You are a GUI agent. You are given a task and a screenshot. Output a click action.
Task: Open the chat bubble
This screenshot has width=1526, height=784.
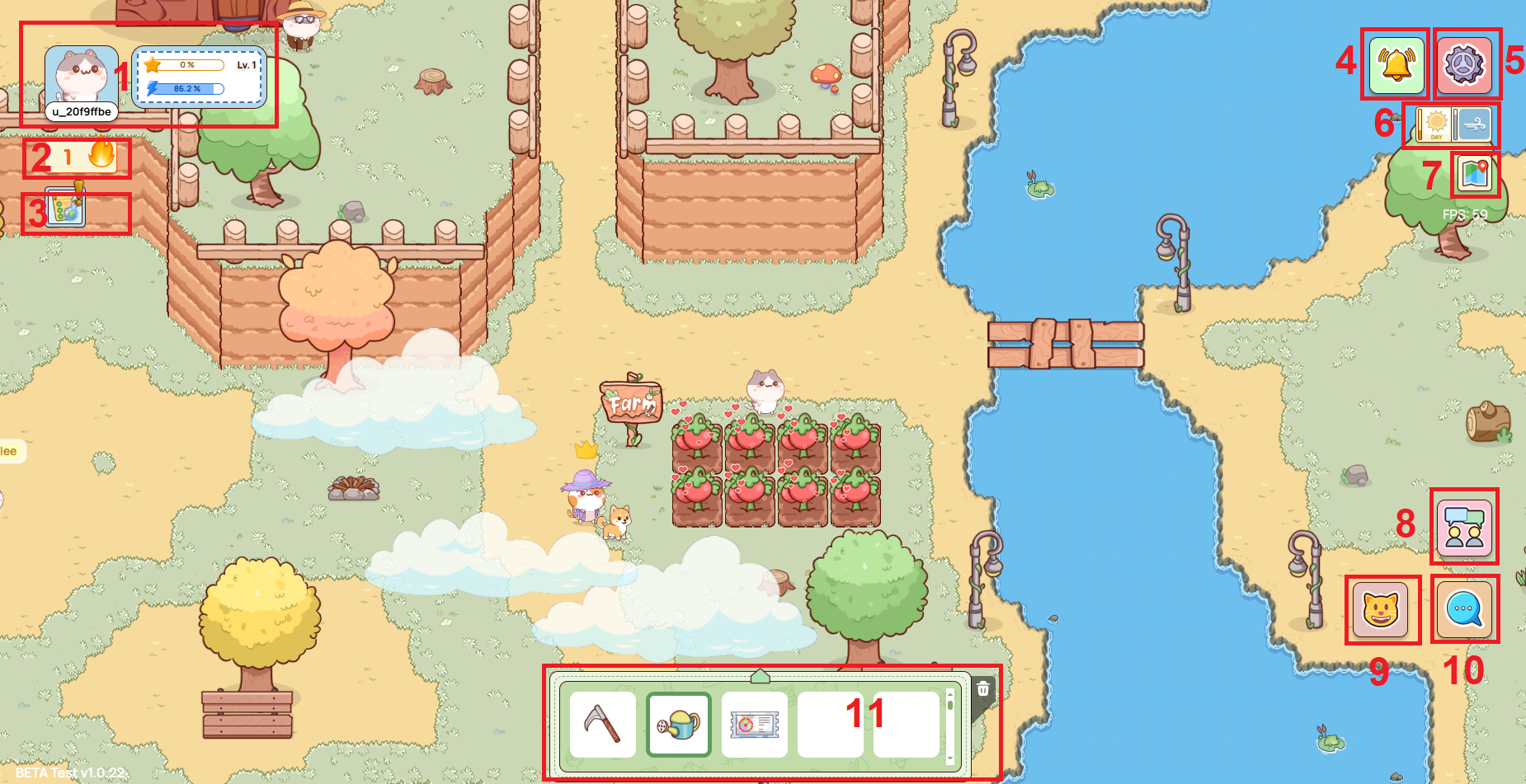coord(1464,610)
